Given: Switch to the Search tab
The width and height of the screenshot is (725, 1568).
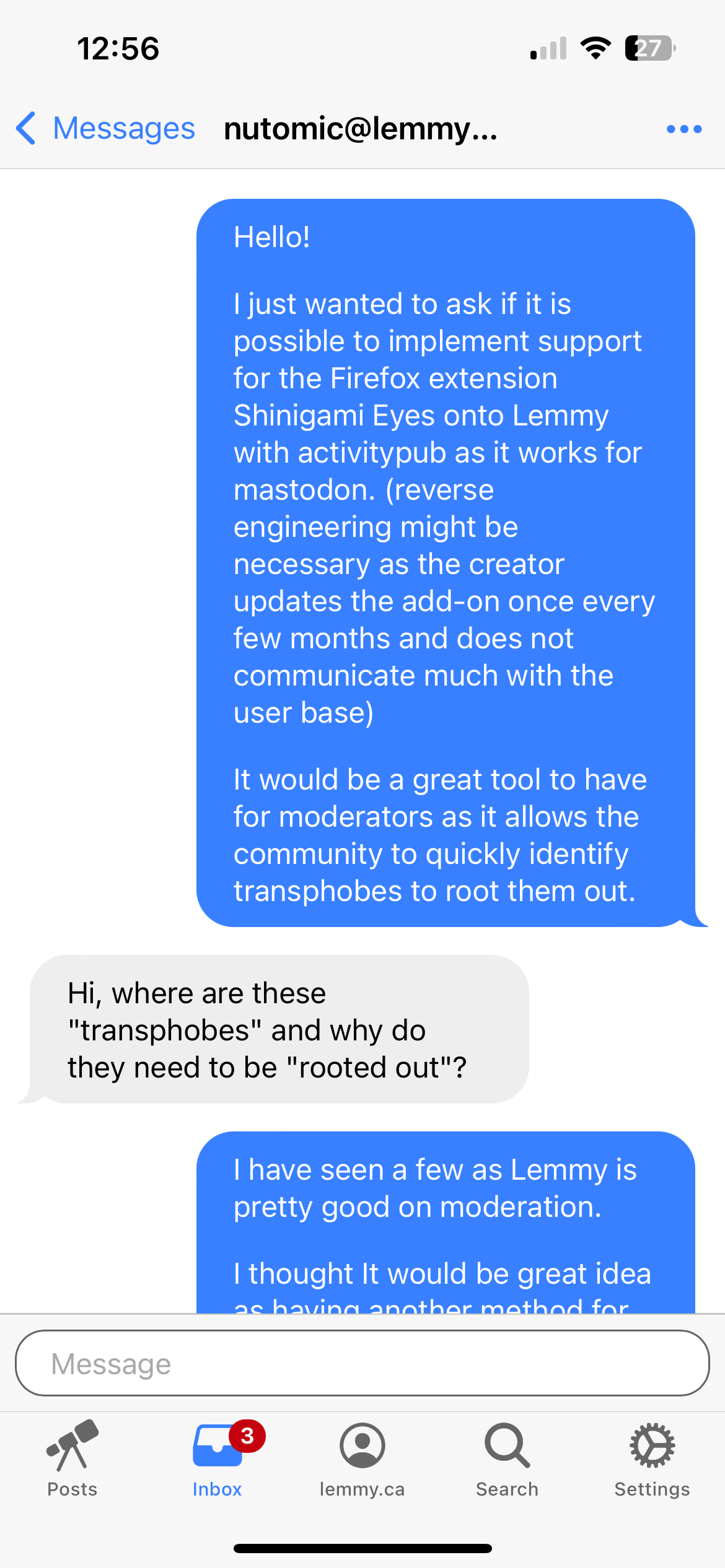Looking at the screenshot, I should point(507,1458).
